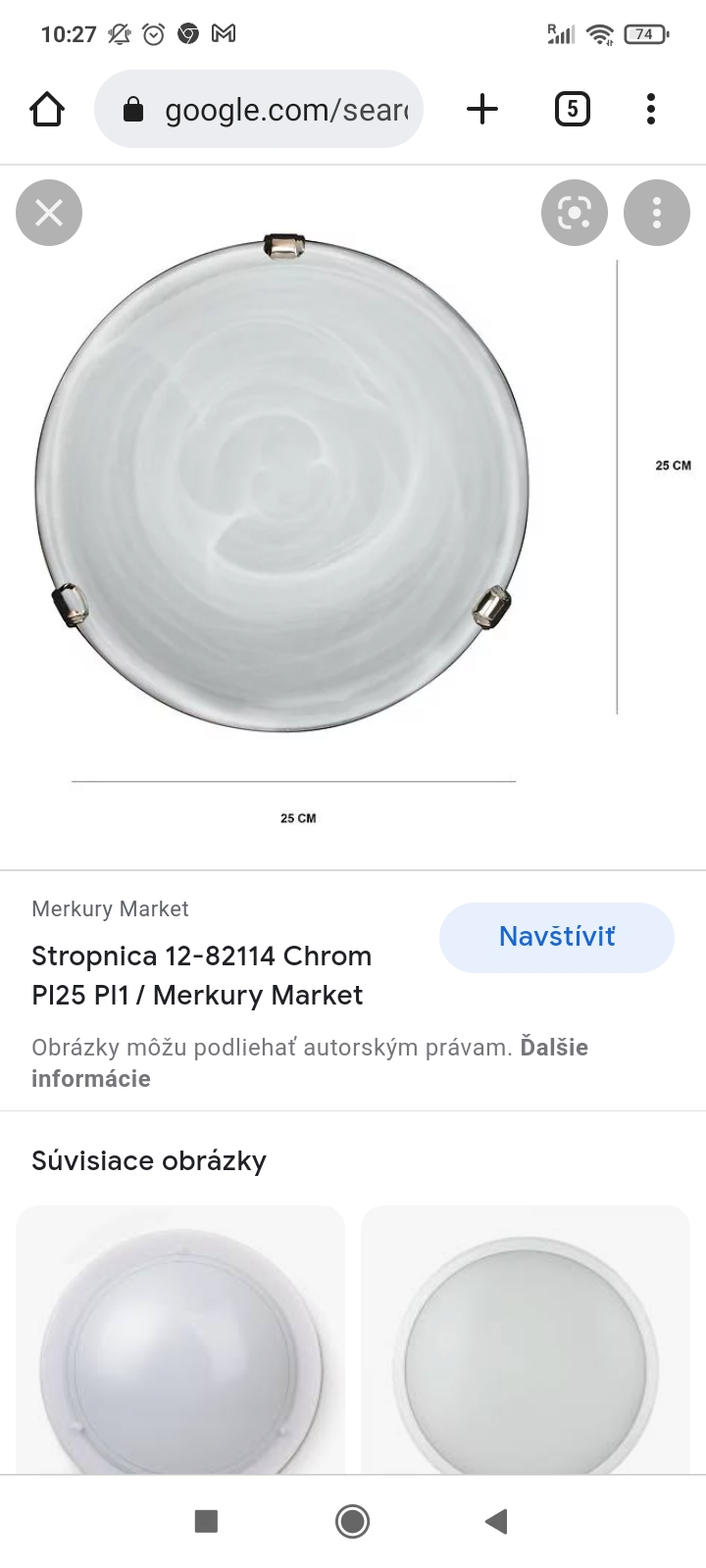This screenshot has height=1568, width=706.
Task: Open the tab switcher showing 5 tabs
Action: click(x=572, y=109)
